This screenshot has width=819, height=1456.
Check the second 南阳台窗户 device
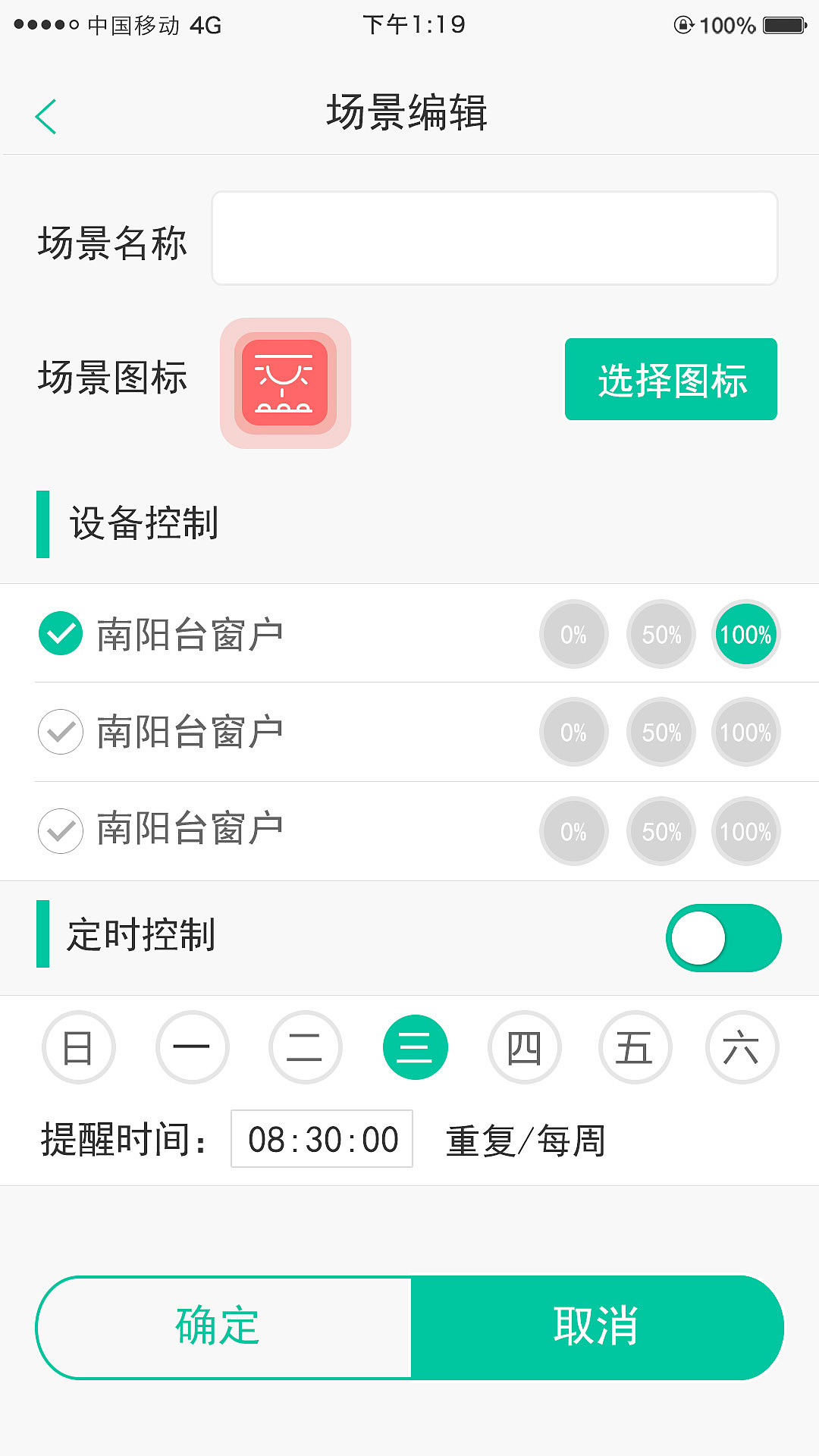[x=61, y=732]
